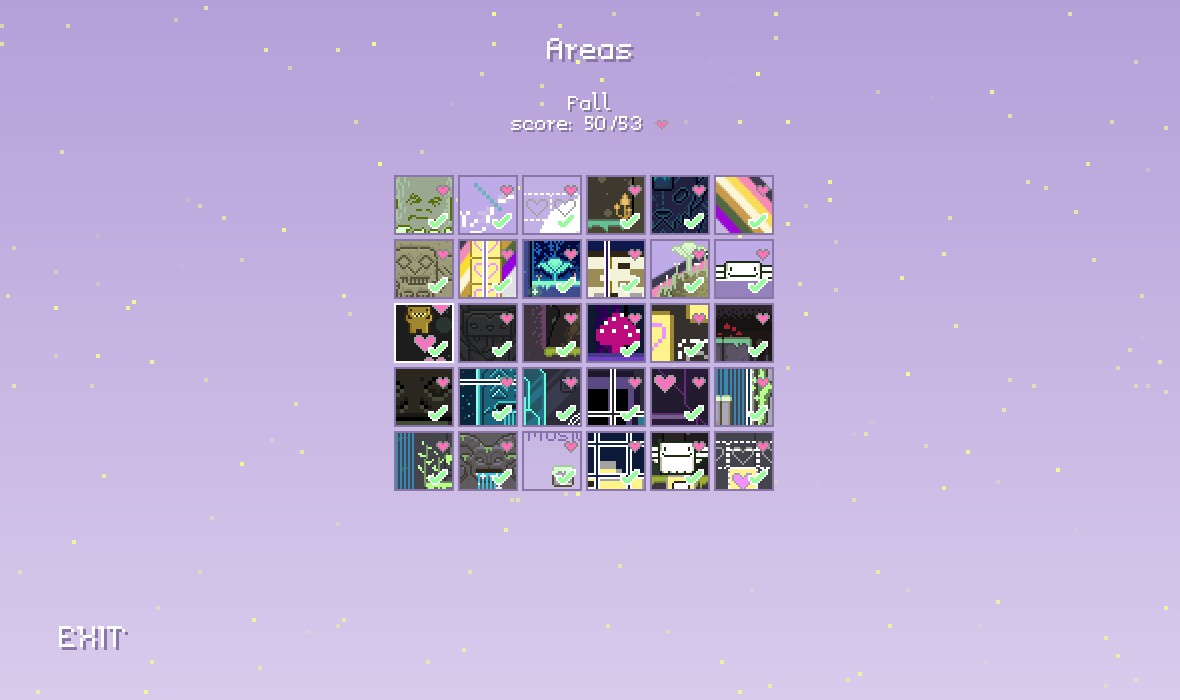Select the mossy cat-like stone face tile
1180x700 pixels.
click(487, 461)
